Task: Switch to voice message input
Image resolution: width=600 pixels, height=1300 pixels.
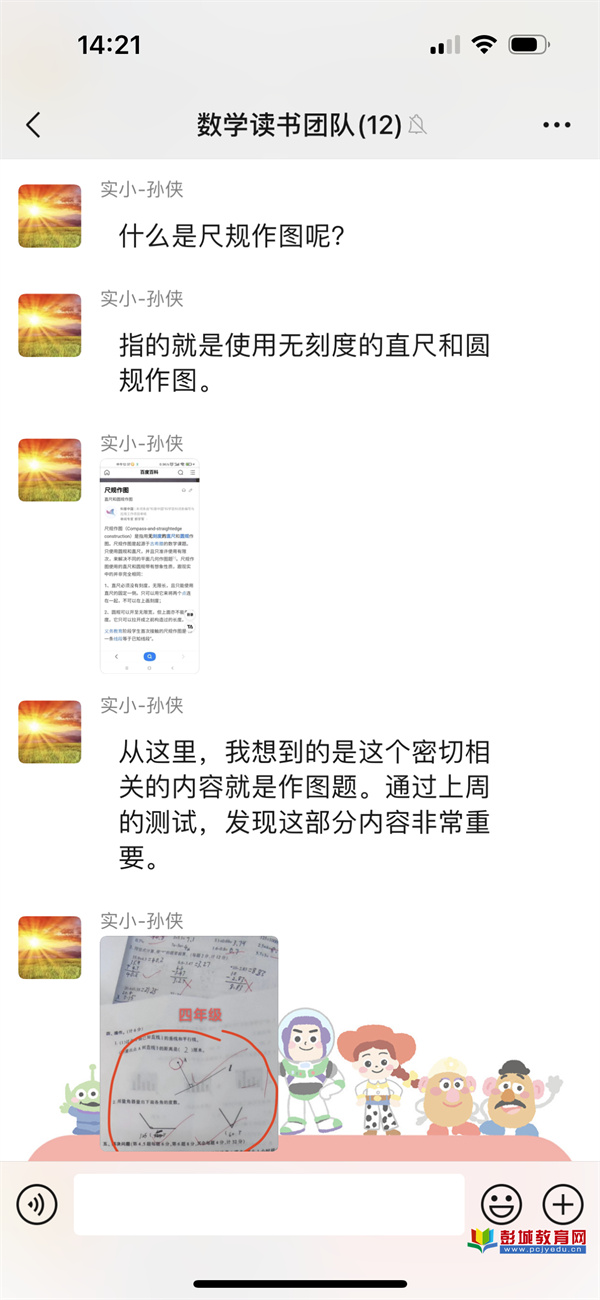Action: pos(36,1204)
